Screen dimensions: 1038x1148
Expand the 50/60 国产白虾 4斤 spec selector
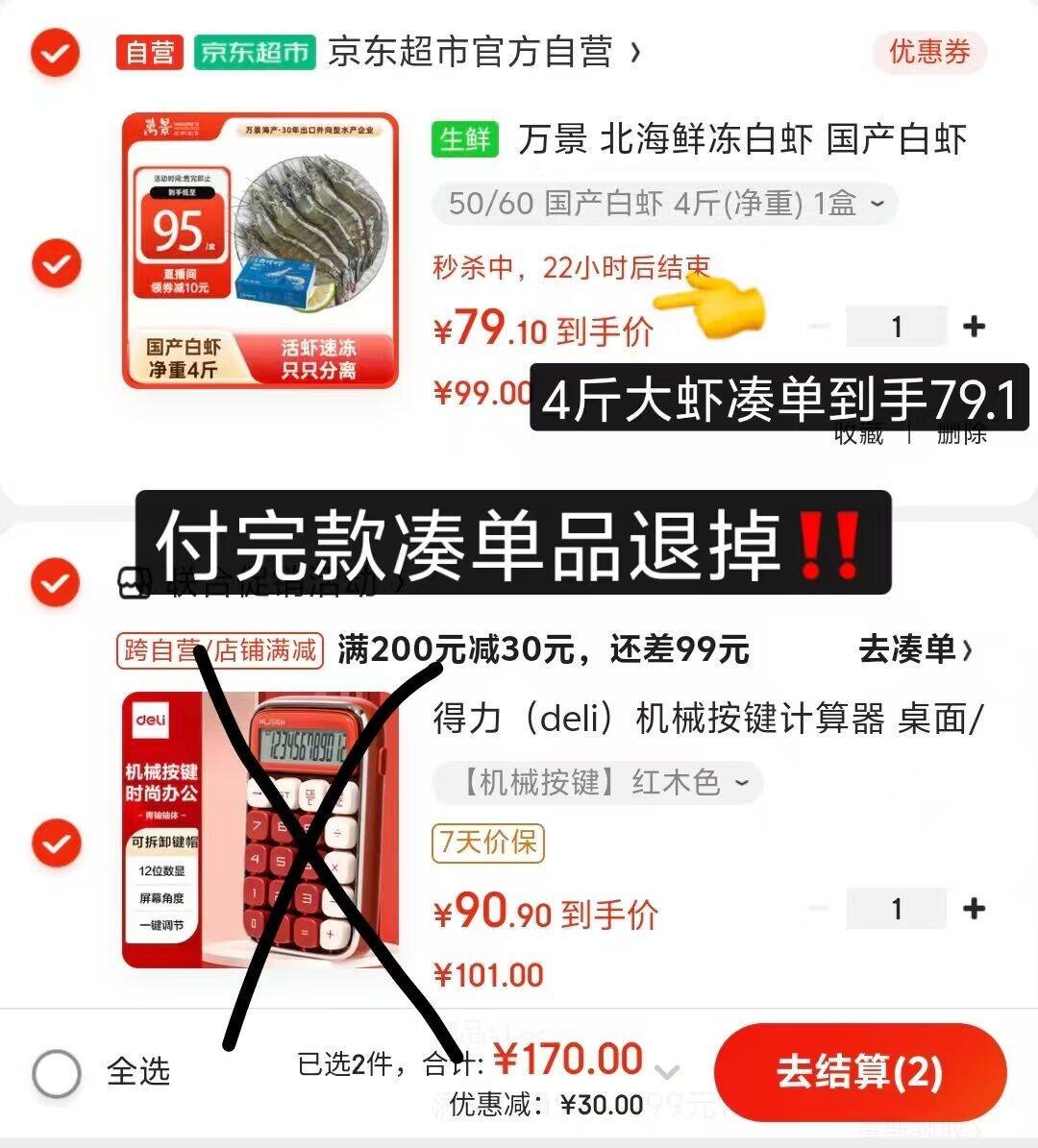pos(664,204)
